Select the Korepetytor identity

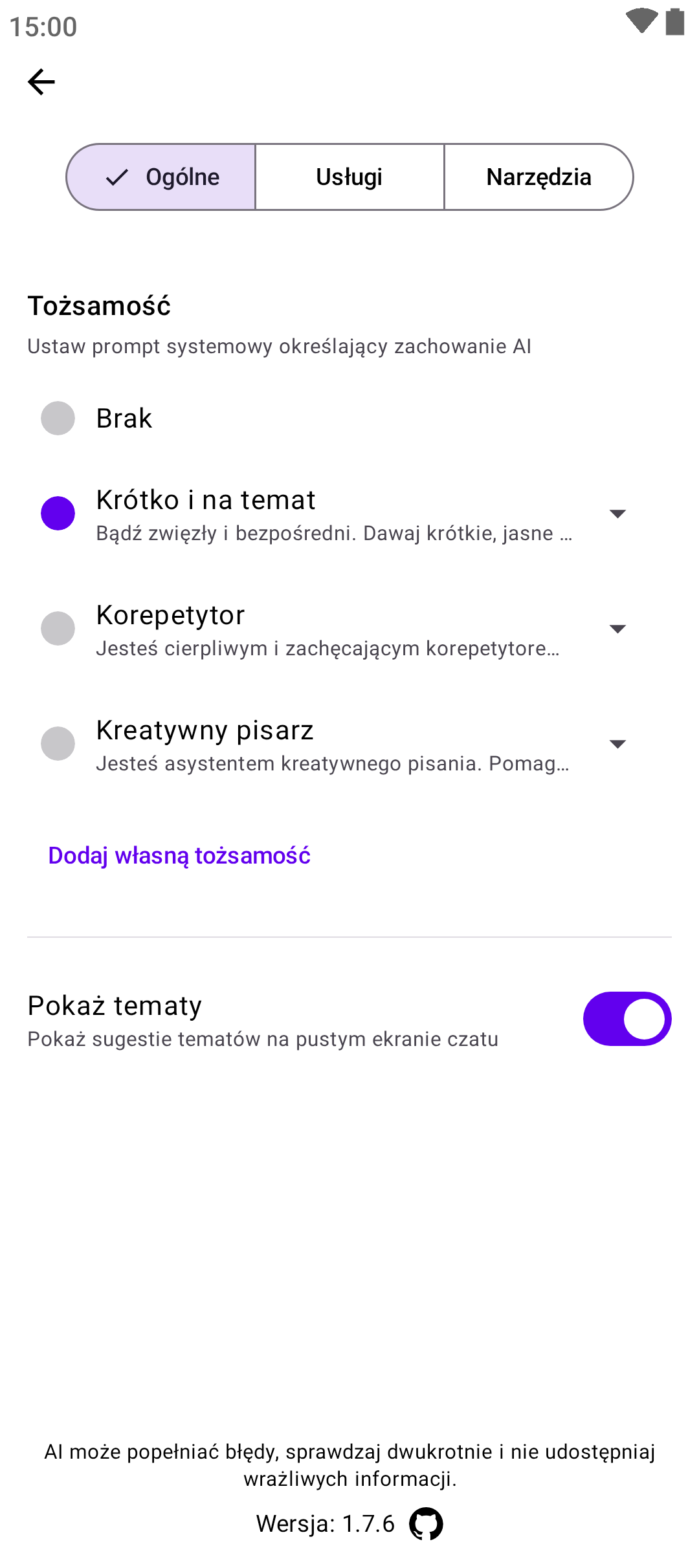pyautogui.click(x=58, y=629)
